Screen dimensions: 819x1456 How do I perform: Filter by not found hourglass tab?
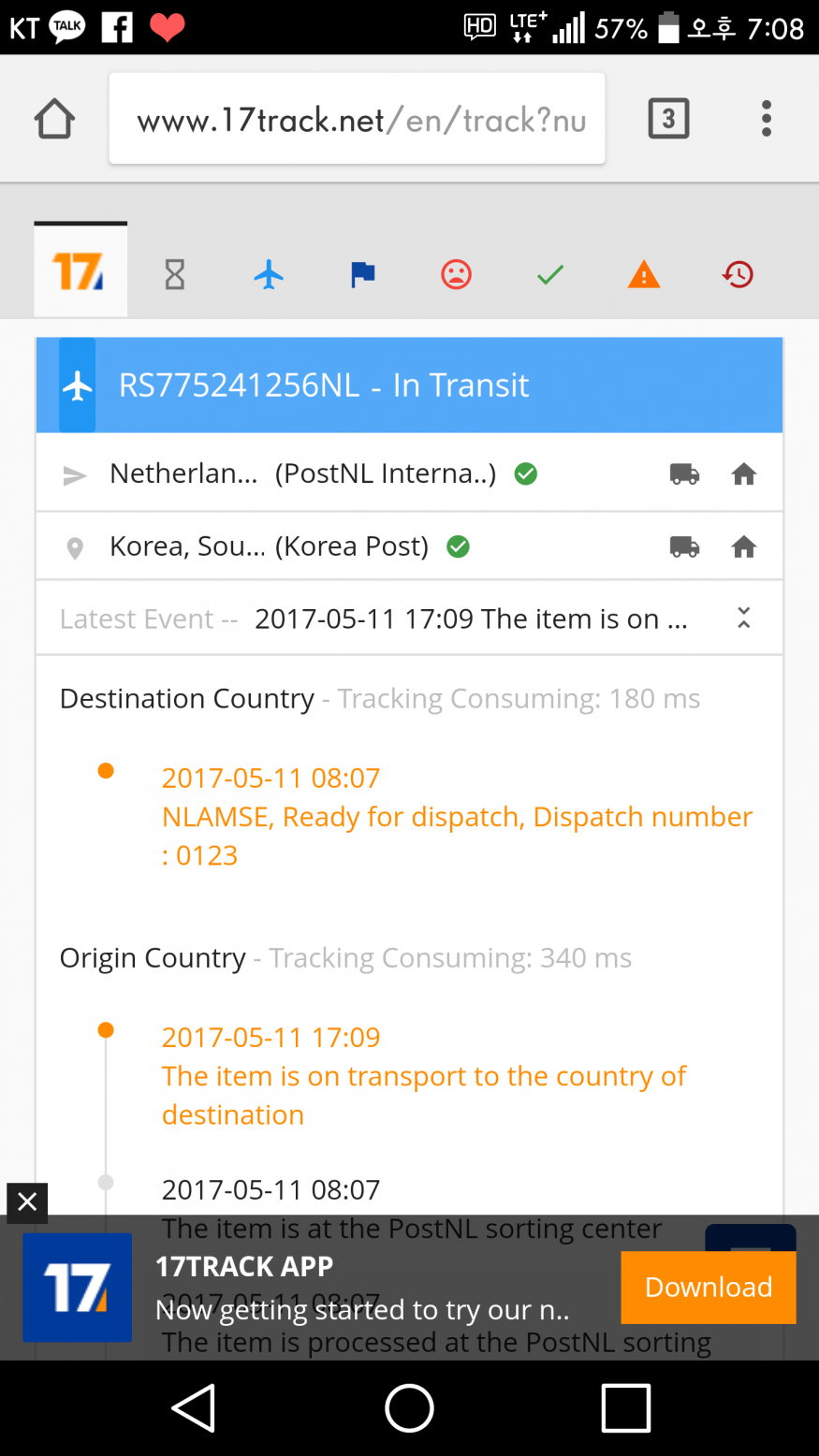tap(175, 274)
